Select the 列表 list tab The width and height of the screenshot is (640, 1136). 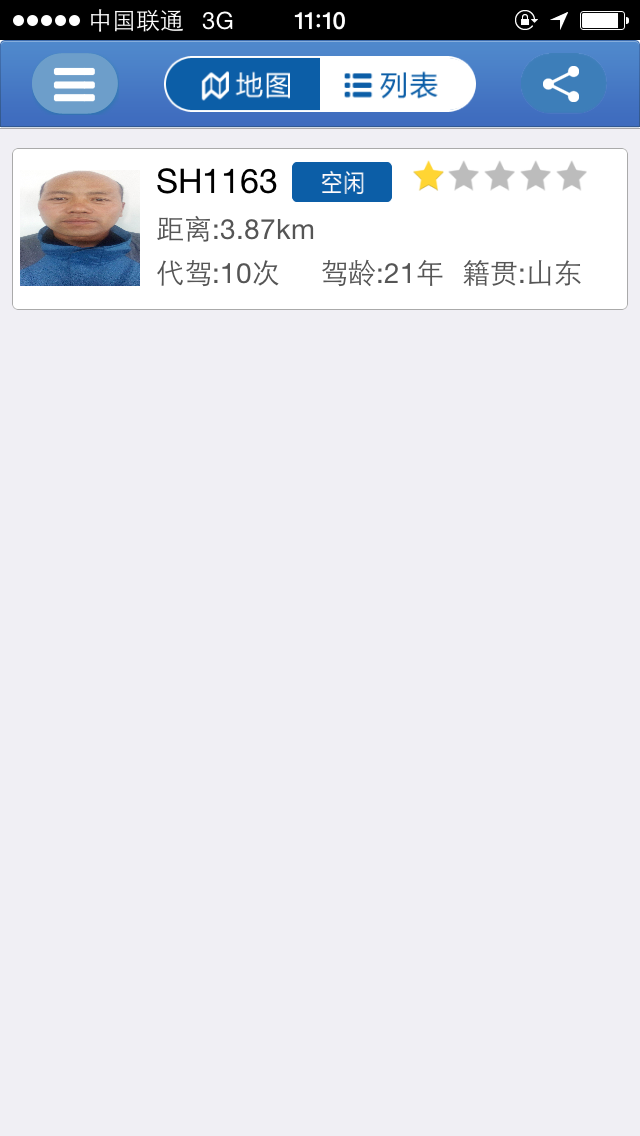coord(396,84)
